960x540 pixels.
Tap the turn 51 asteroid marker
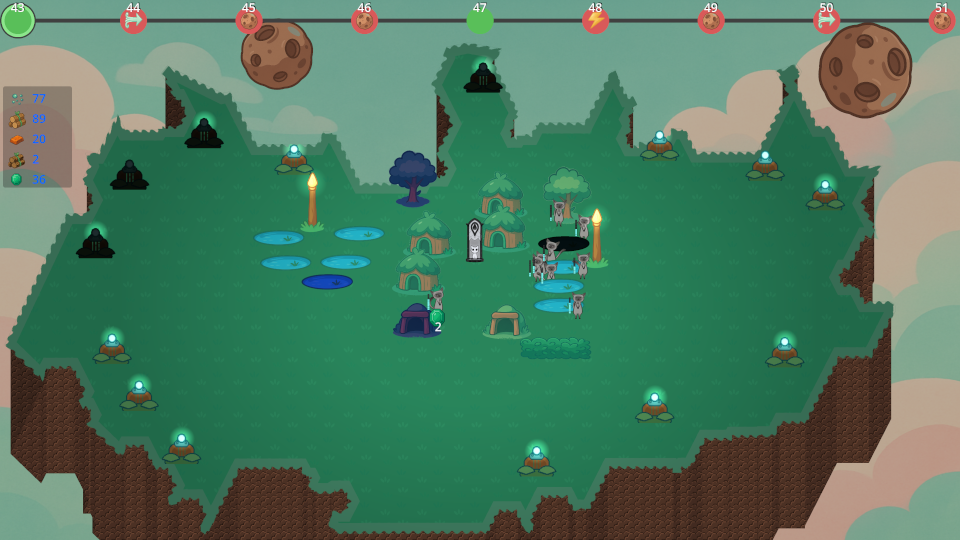pyautogui.click(x=941, y=20)
